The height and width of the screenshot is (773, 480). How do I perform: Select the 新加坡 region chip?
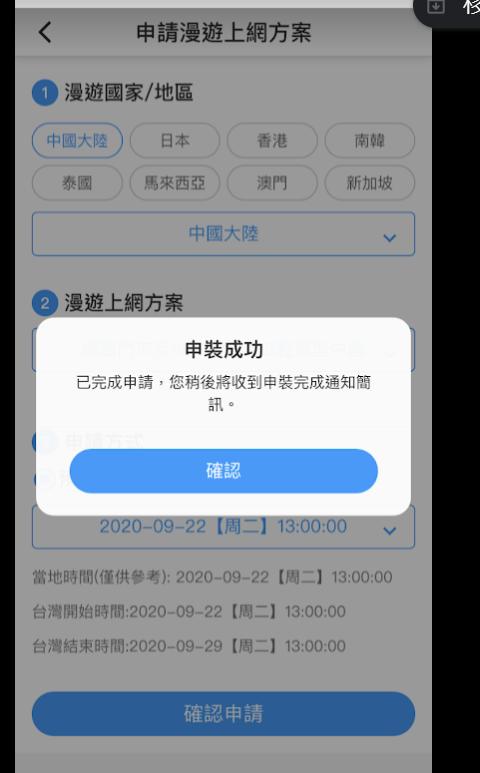pyautogui.click(x=370, y=183)
